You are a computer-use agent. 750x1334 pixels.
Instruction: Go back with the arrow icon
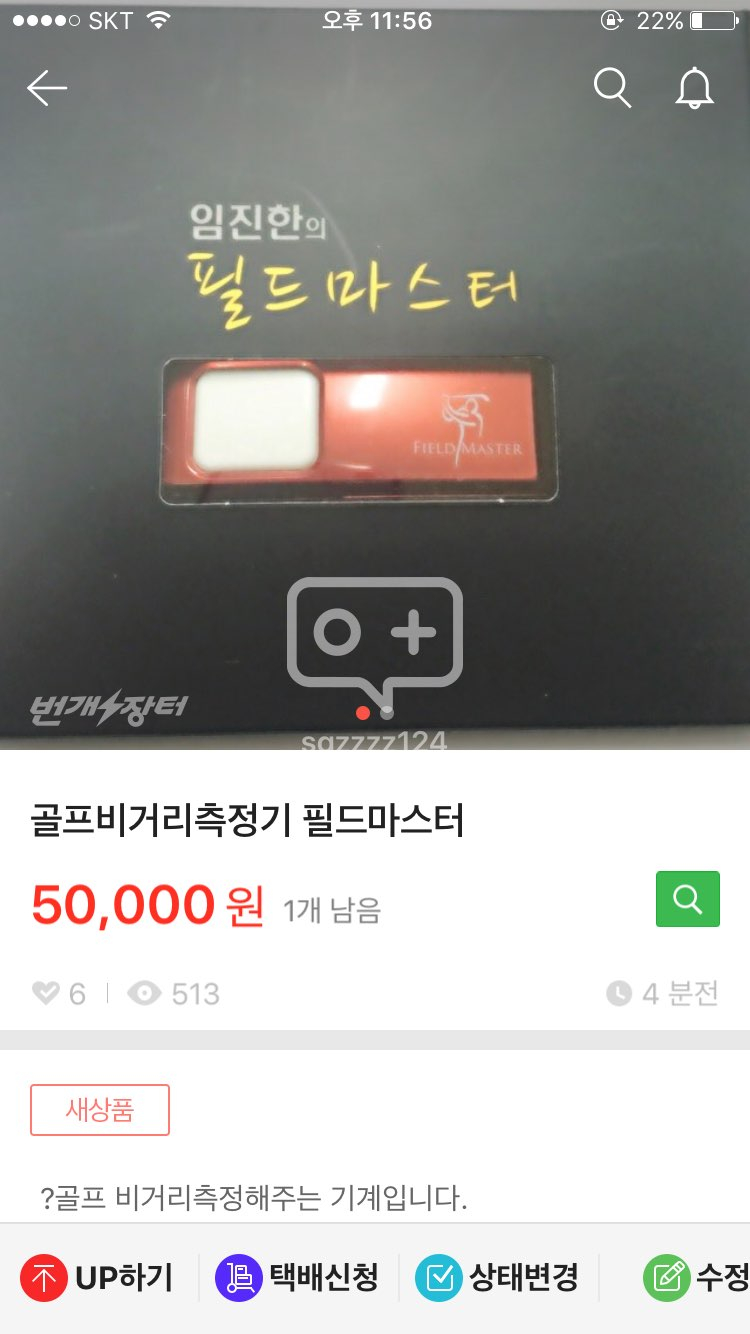(x=47, y=89)
